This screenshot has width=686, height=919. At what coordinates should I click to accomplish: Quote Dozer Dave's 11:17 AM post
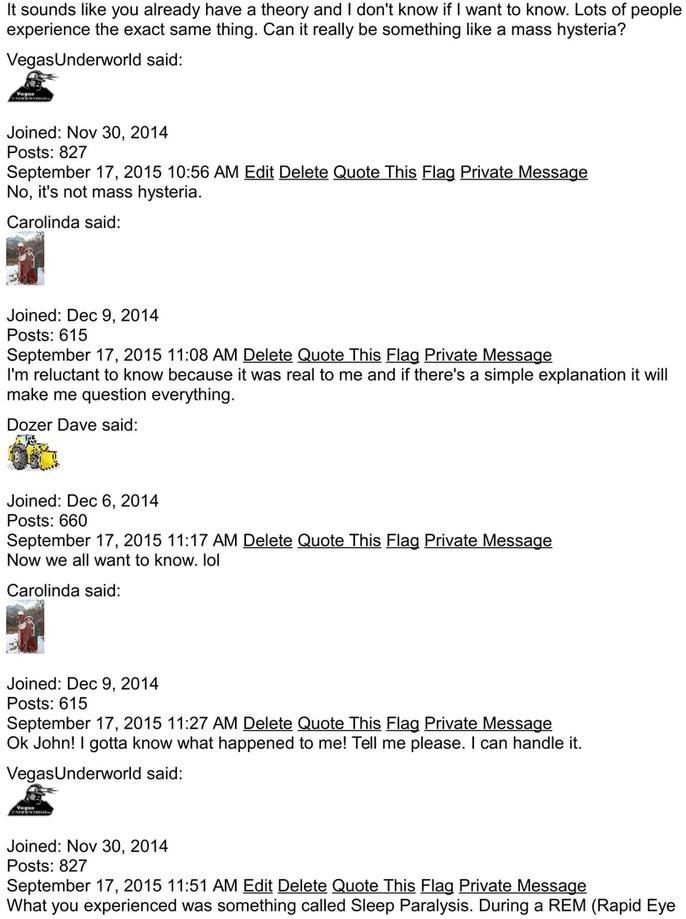click(339, 540)
